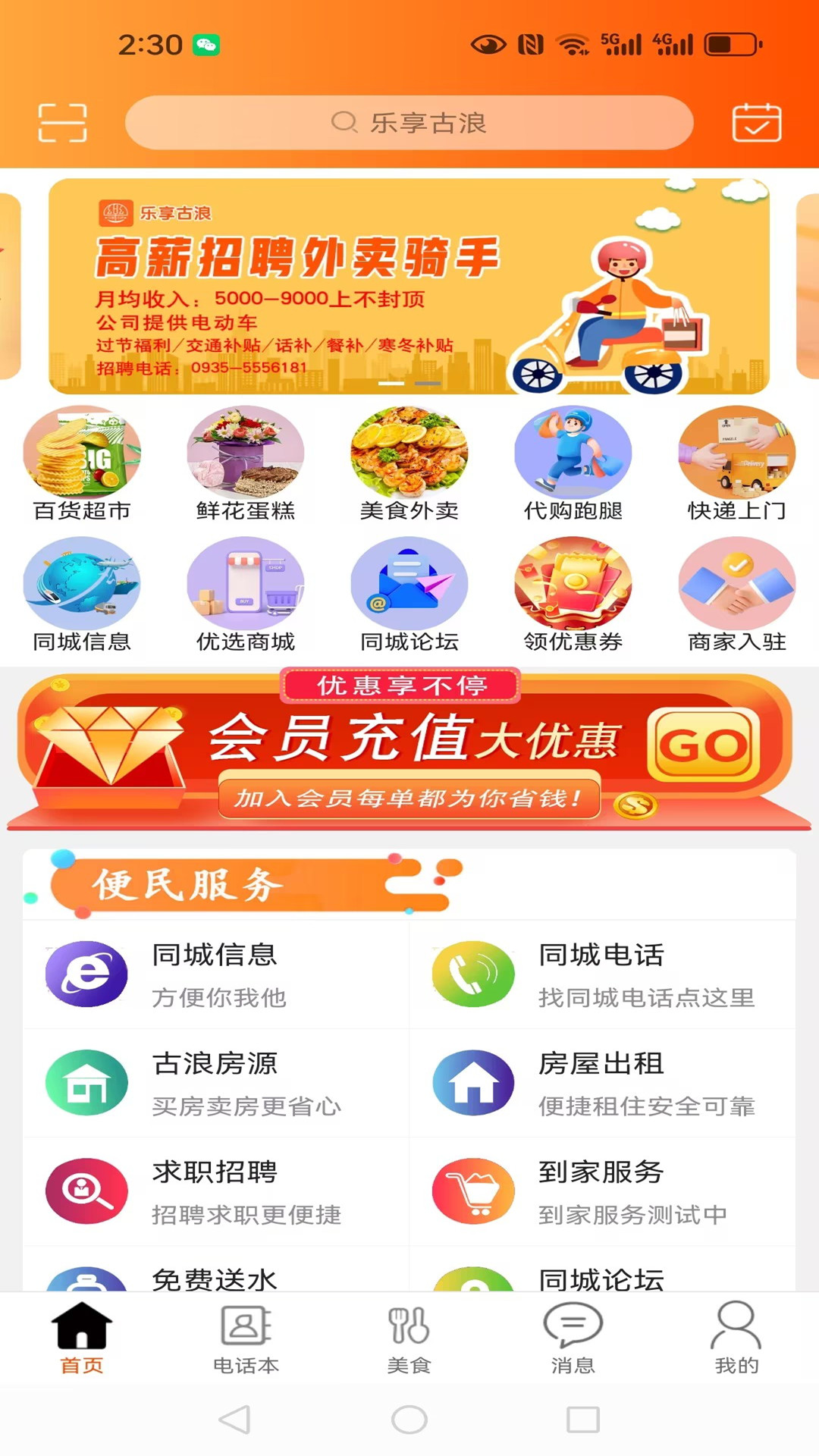The height and width of the screenshot is (1456, 819).
Task: Tap 领优惠券 to get coupons
Action: click(573, 595)
